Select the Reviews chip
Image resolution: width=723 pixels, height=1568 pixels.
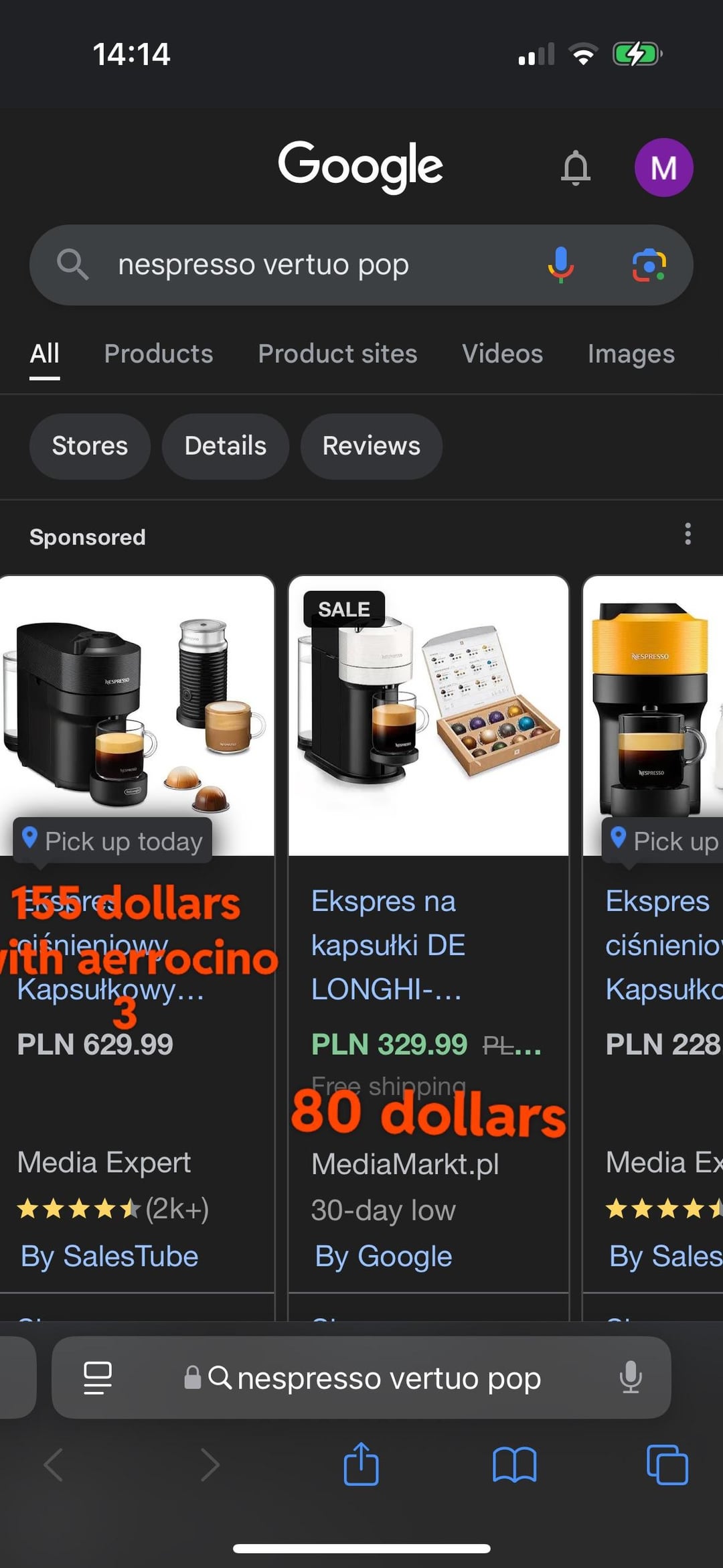[372, 446]
